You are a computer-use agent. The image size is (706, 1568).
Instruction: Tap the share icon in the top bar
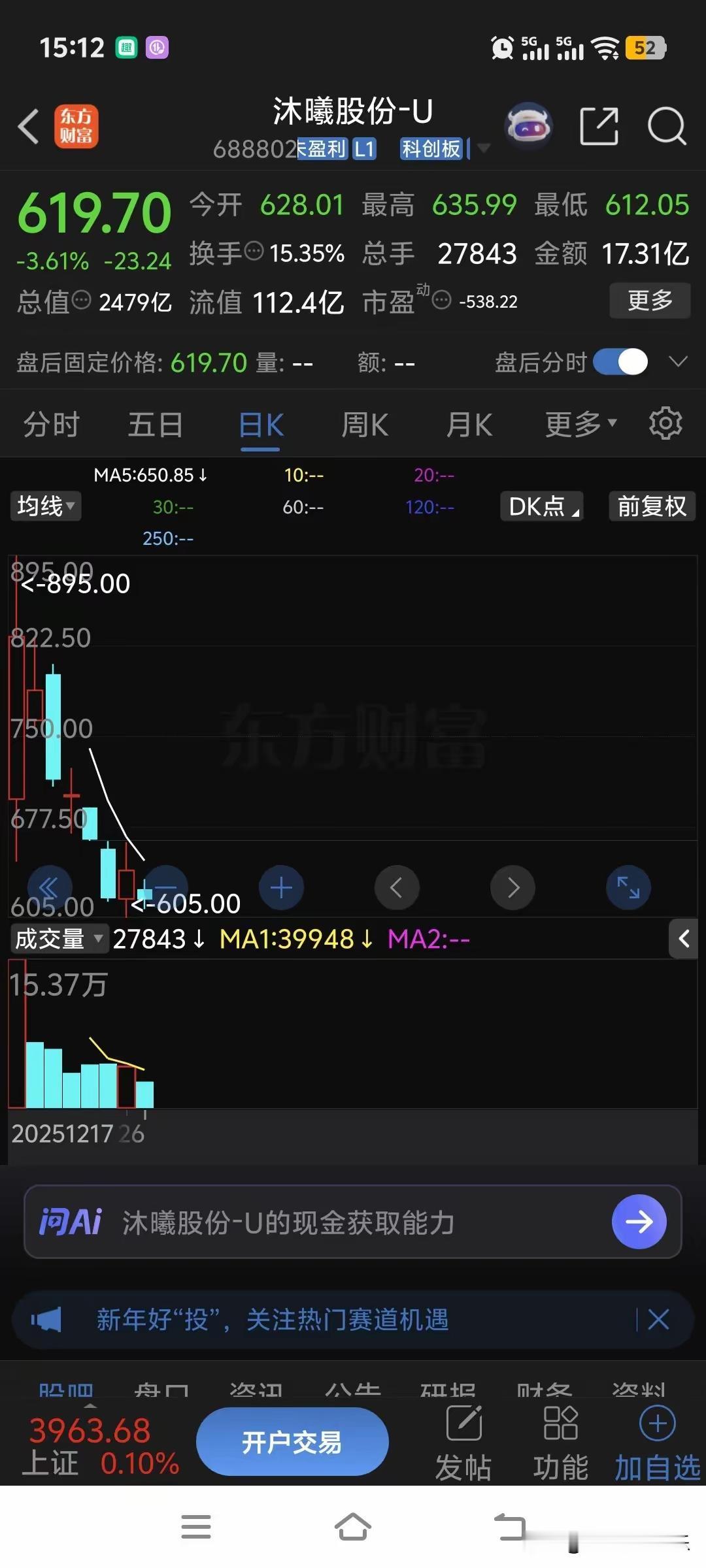(x=599, y=125)
